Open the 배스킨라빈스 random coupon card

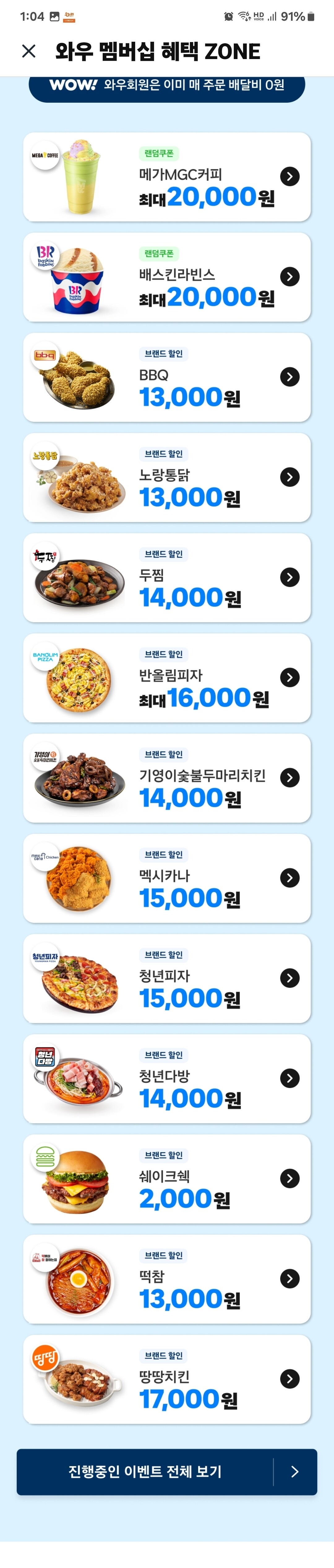(x=167, y=277)
